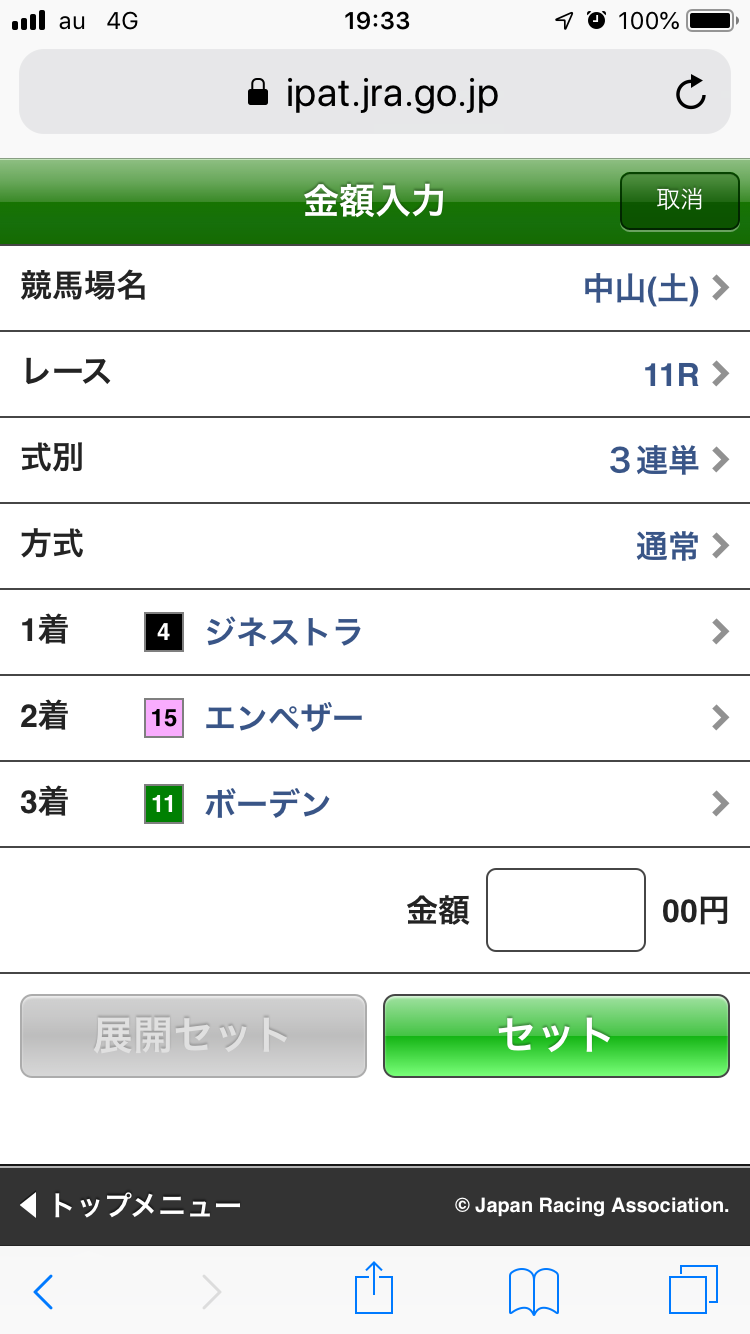
Task: Edit the 1着 horse ジネストラ
Action: tap(375, 632)
